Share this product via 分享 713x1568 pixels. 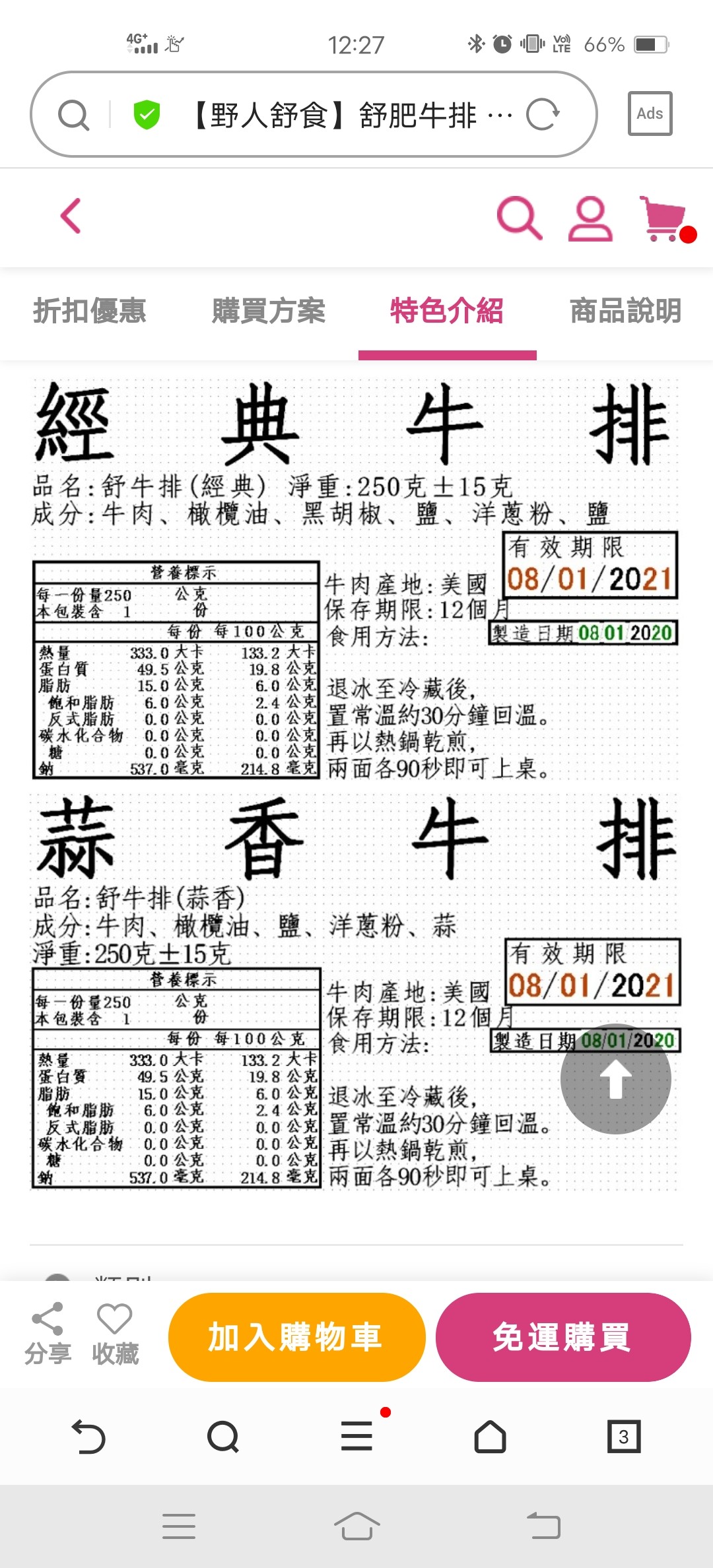[48, 1334]
